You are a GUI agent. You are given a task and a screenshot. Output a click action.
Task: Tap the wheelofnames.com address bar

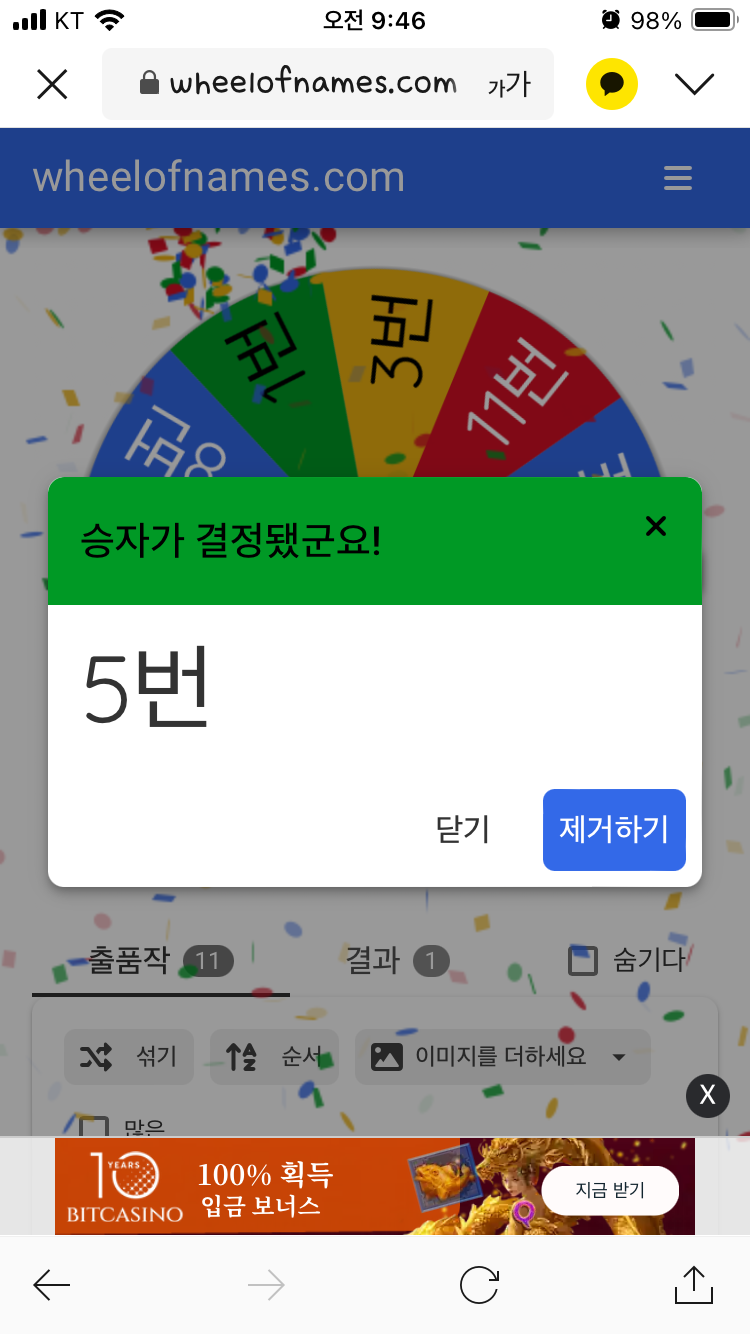(x=310, y=84)
